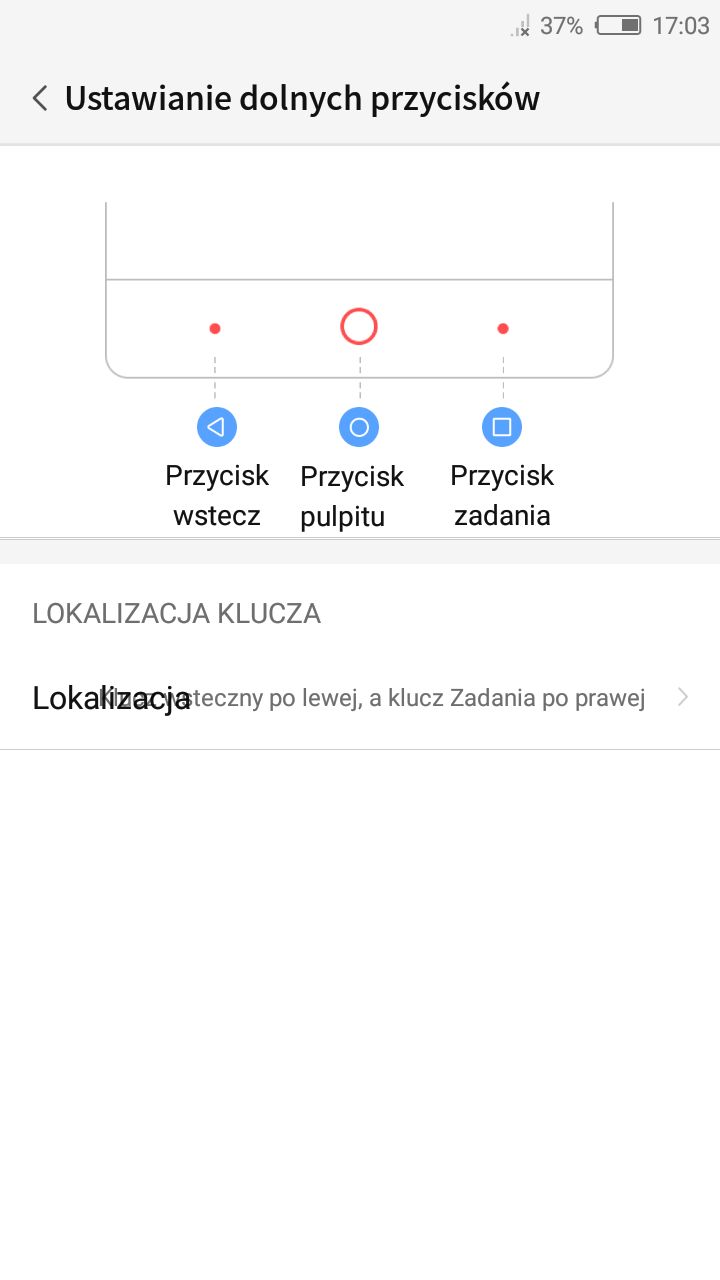
Task: Tap the Ustawianie dolnych przycisków title
Action: click(302, 98)
